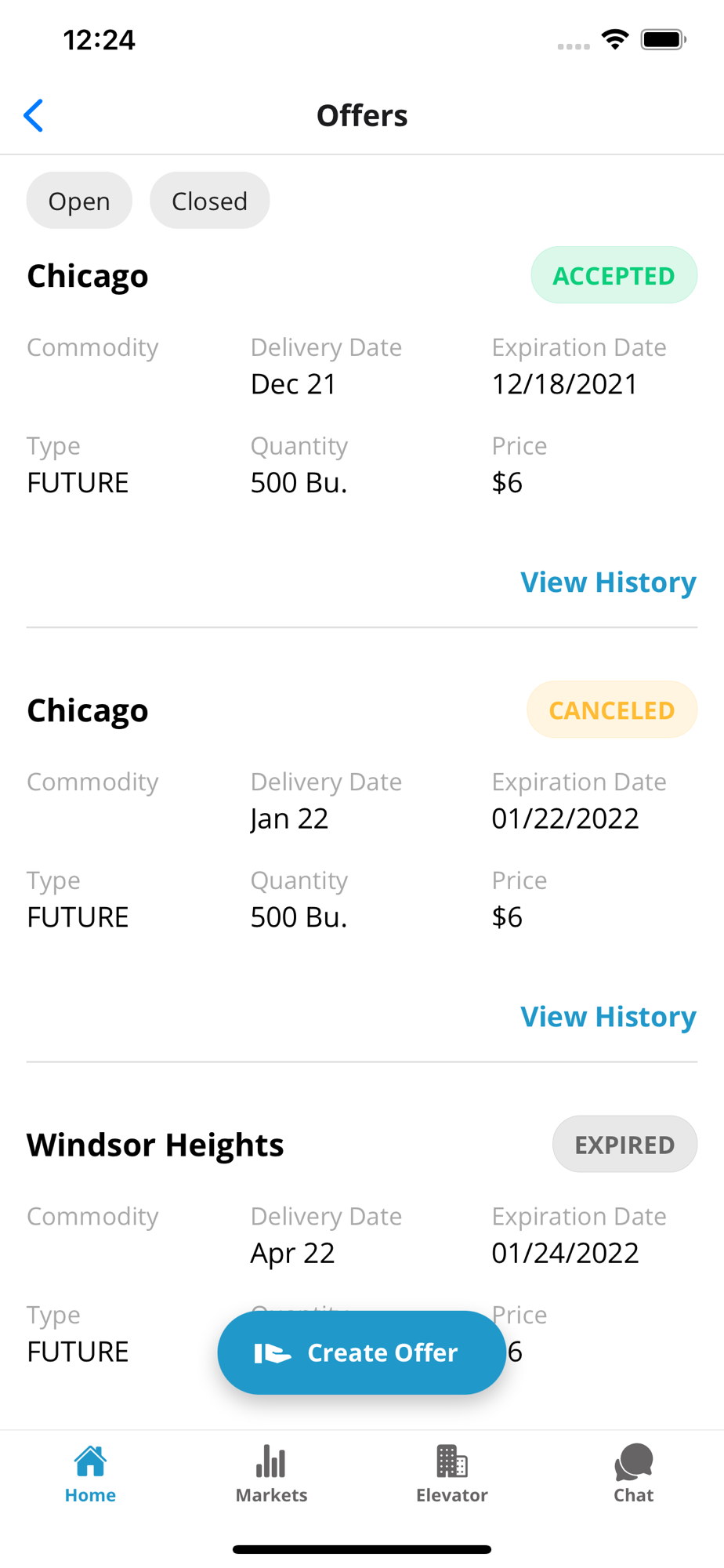Switch to the Home tab

[x=90, y=1475]
